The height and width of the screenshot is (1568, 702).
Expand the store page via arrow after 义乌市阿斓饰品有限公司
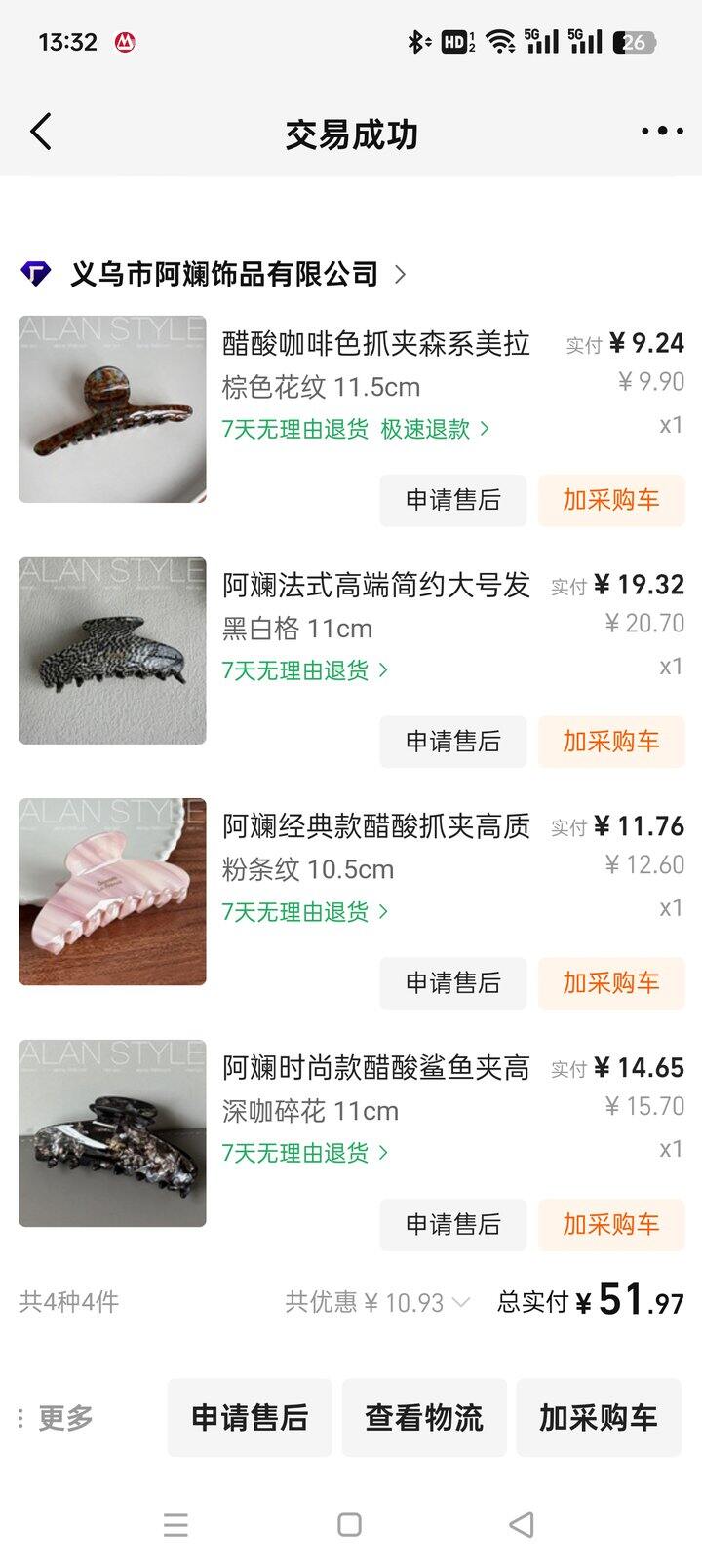tap(401, 275)
